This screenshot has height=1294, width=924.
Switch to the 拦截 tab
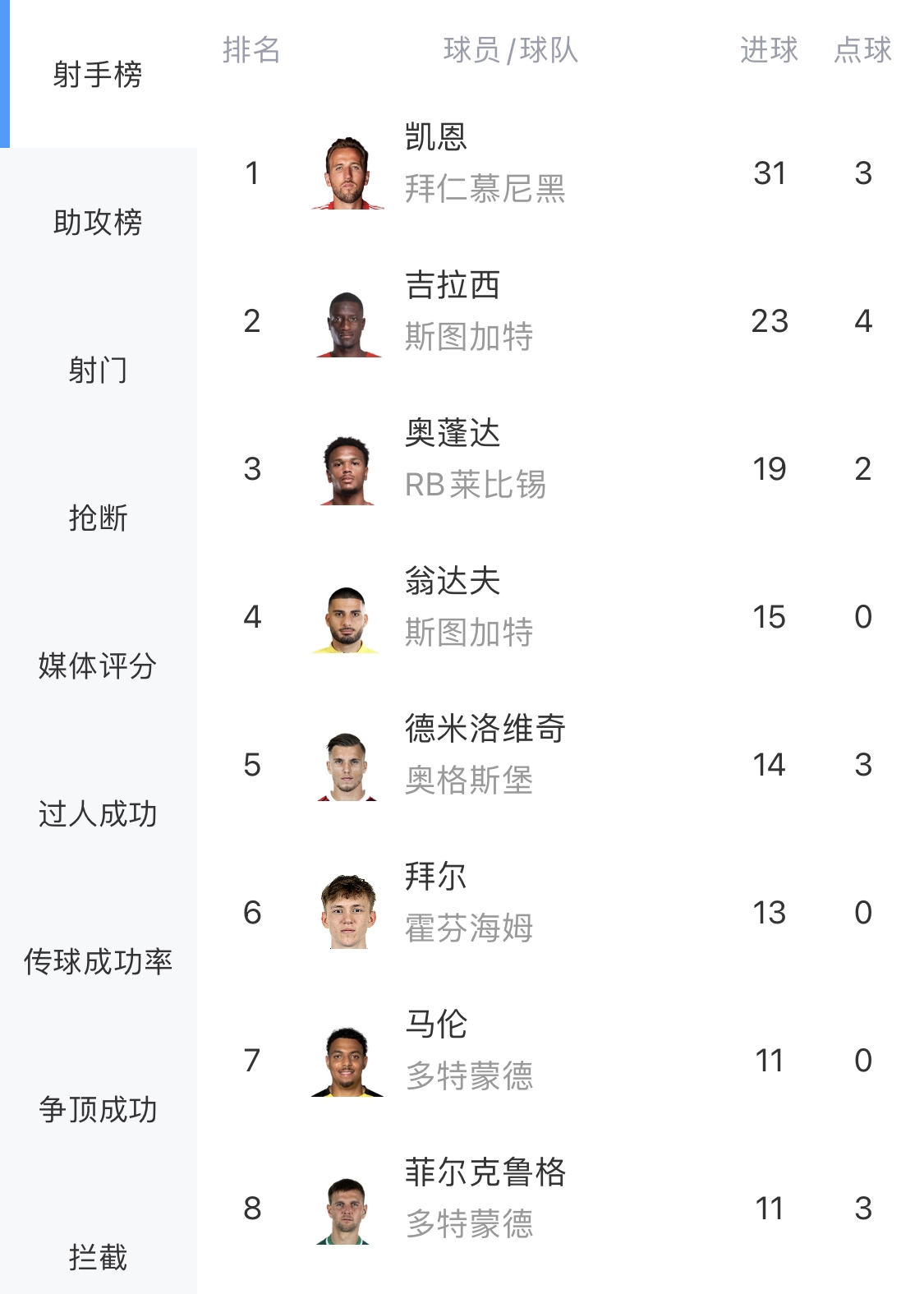point(98,1258)
